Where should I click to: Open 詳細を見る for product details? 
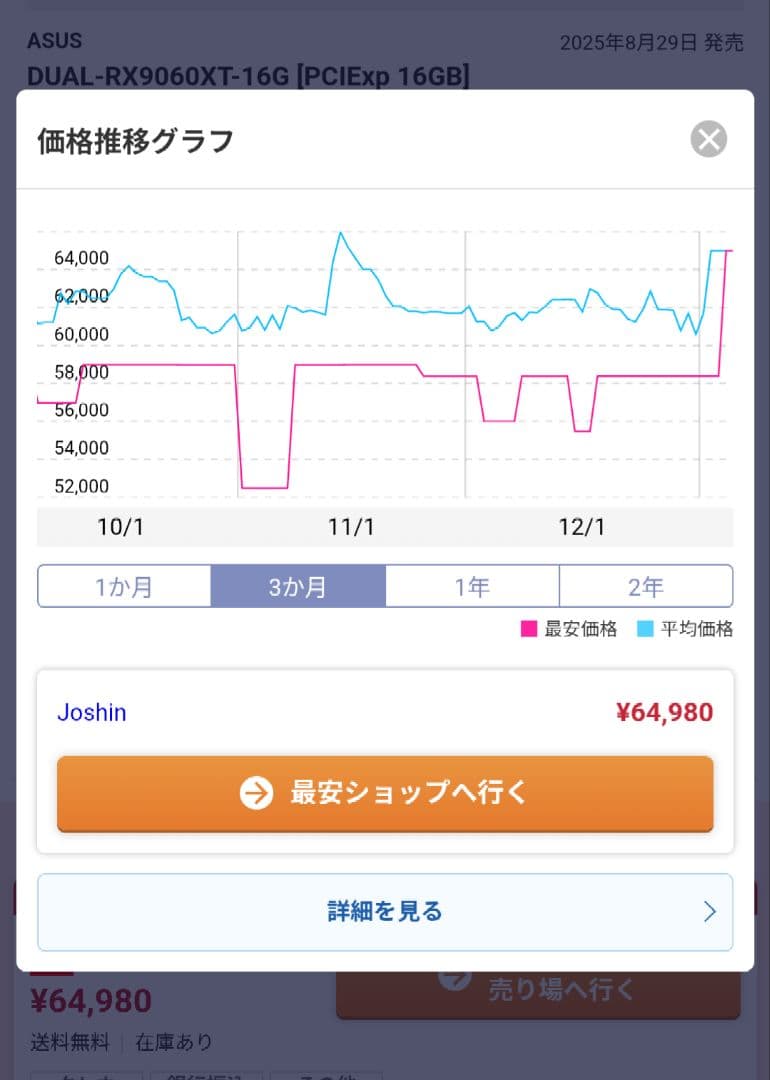pos(385,911)
